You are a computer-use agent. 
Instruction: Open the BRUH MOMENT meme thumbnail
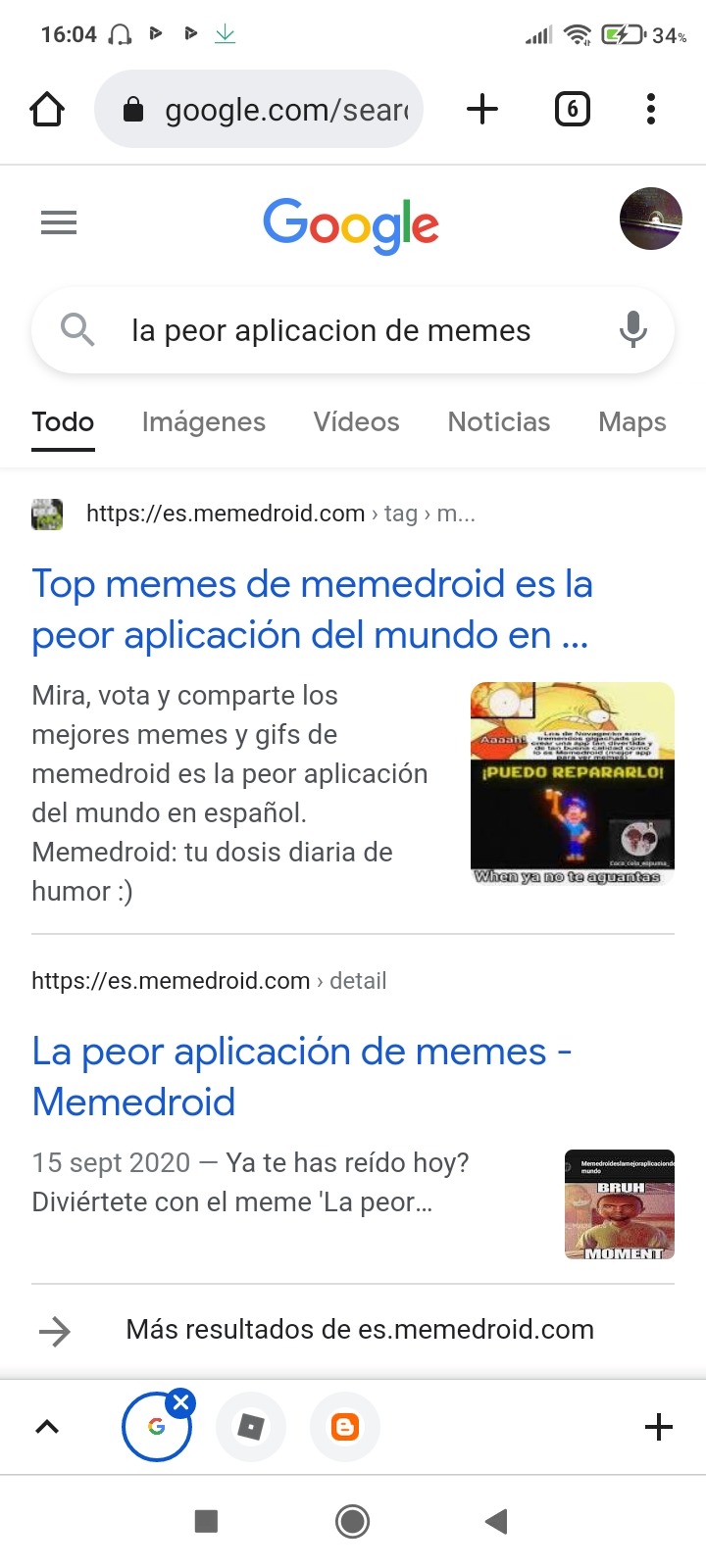619,1204
